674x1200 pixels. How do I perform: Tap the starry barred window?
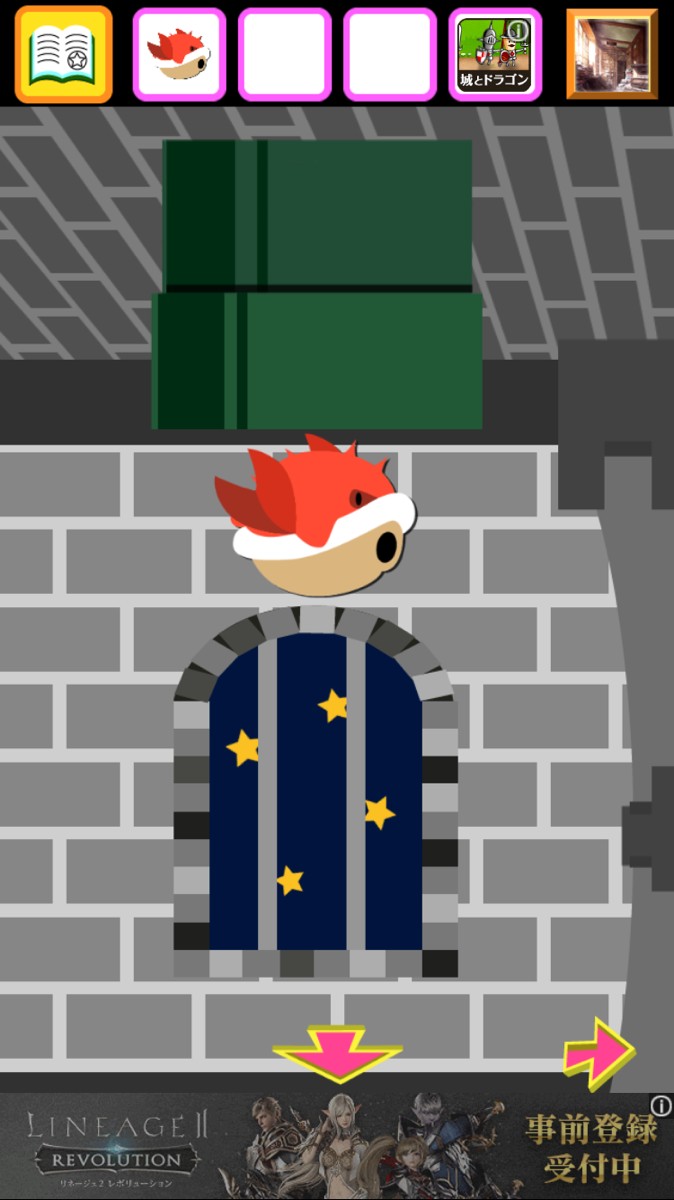[x=316, y=793]
